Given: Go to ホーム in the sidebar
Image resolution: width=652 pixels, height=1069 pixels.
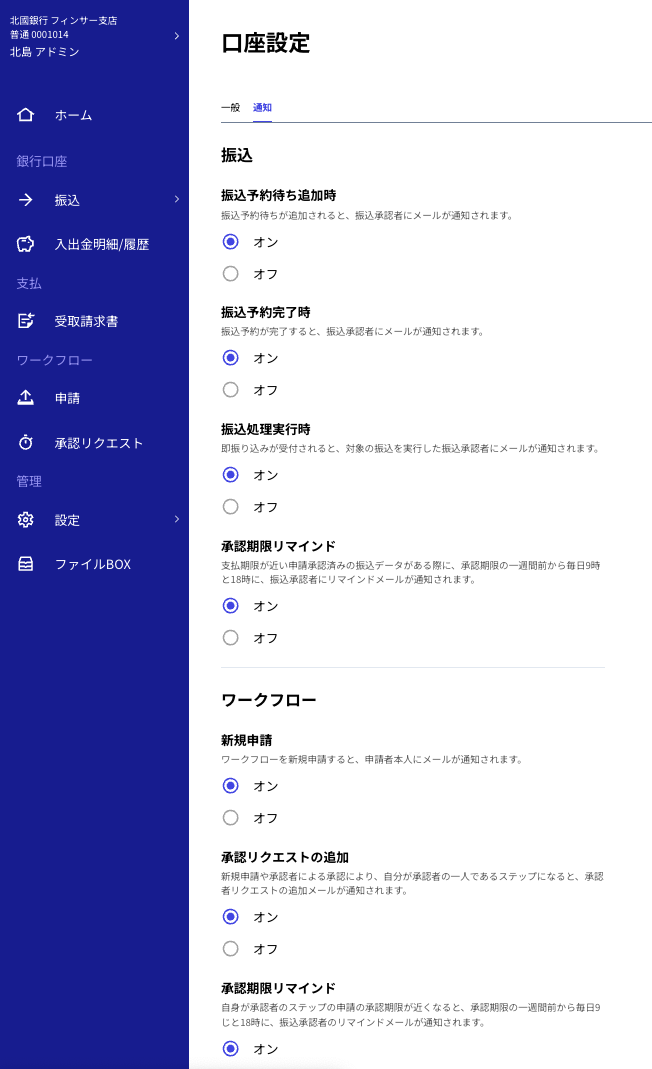Looking at the screenshot, I should click(x=73, y=115).
